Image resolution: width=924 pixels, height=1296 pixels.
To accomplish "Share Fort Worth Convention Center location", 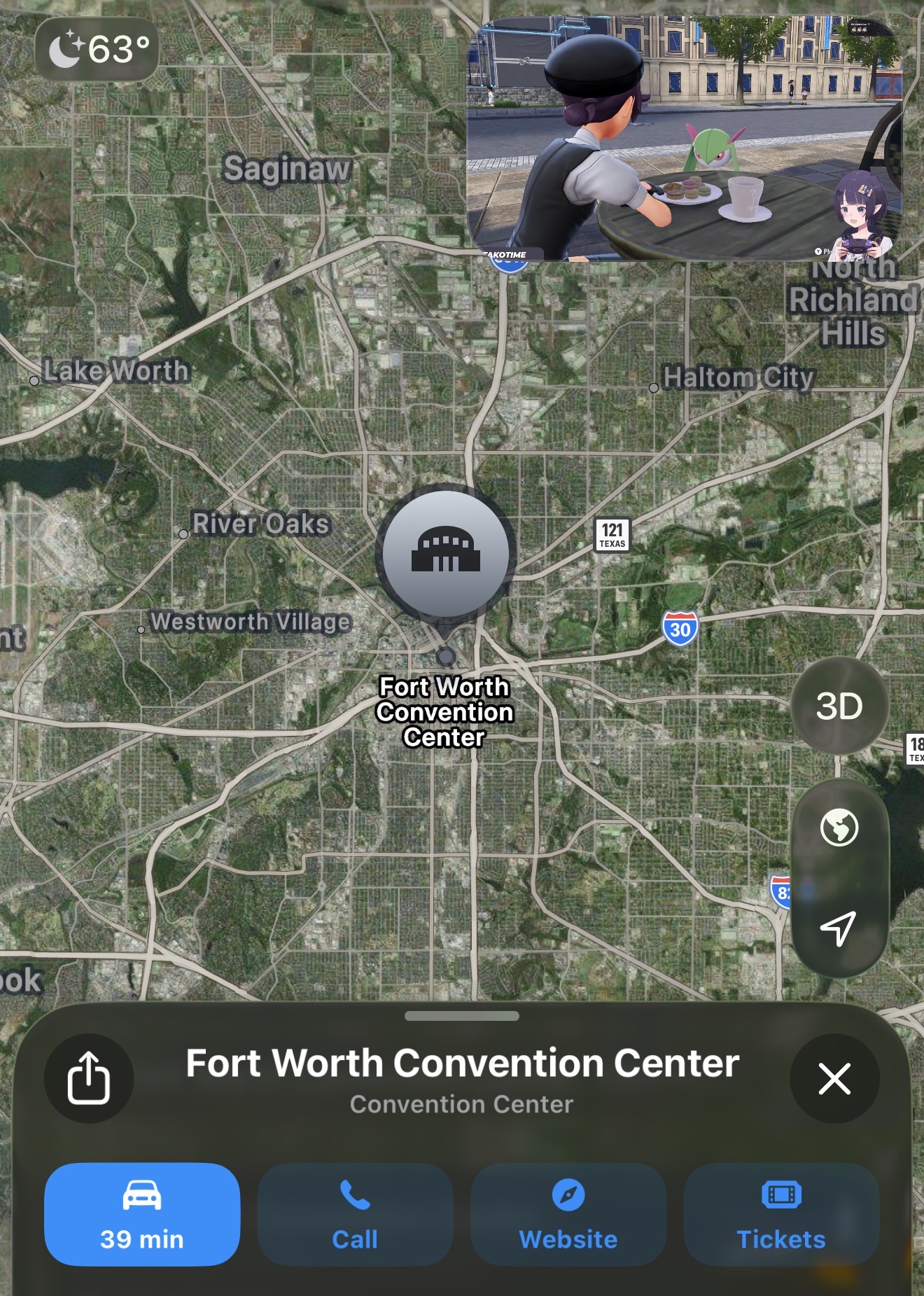I will 89,1078.
